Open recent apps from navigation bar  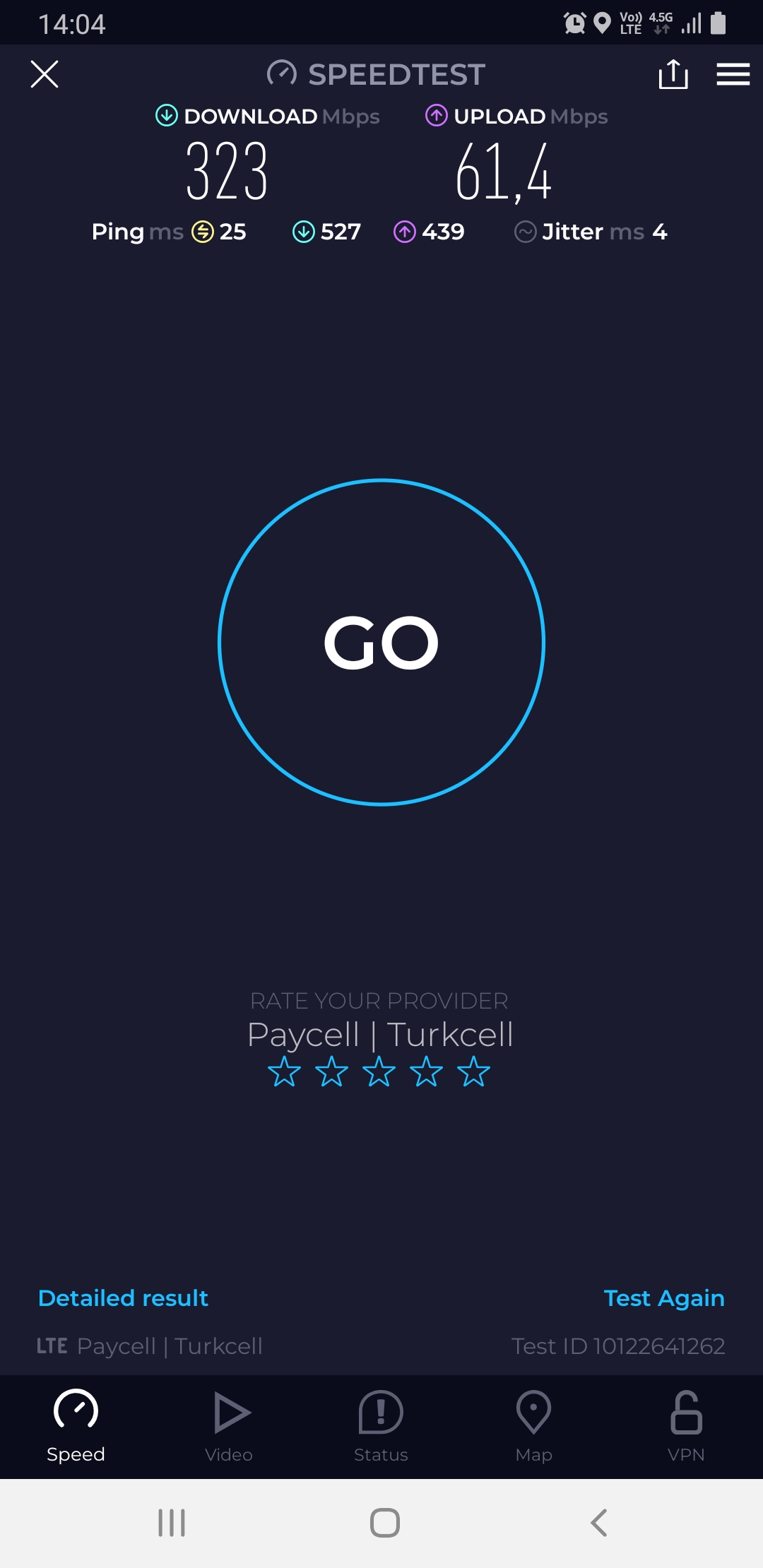point(172,1523)
